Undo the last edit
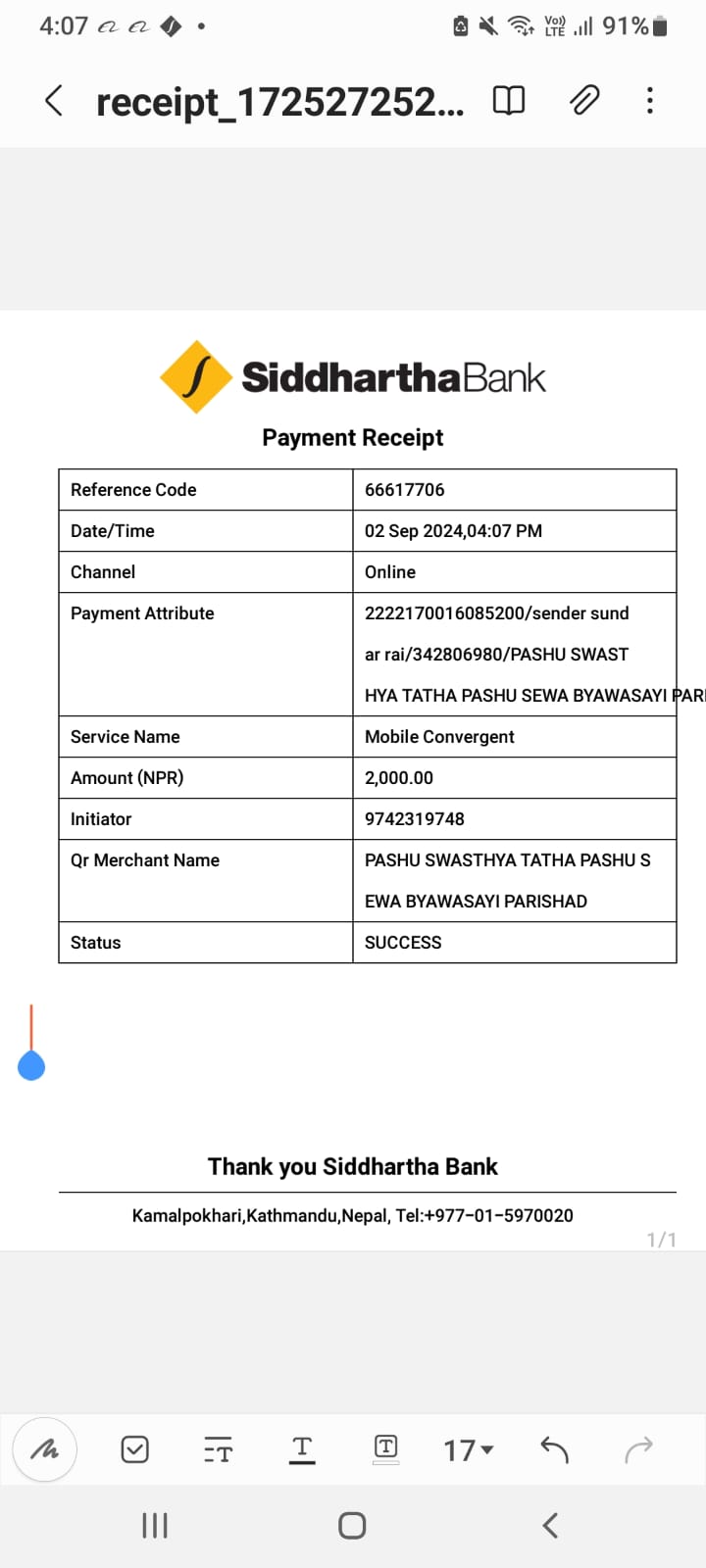Viewport: 706px width, 1568px height. (554, 1448)
